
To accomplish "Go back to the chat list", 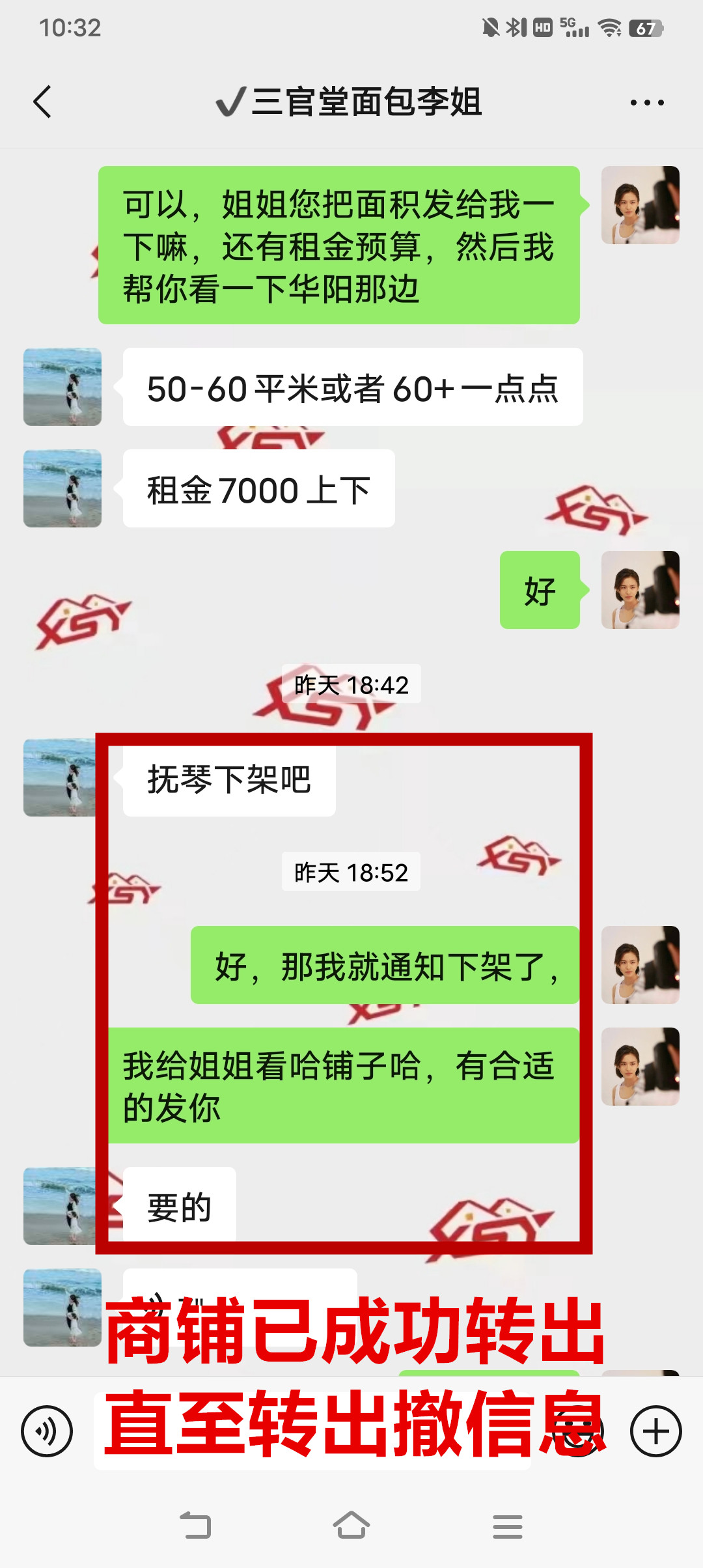I will 42,102.
